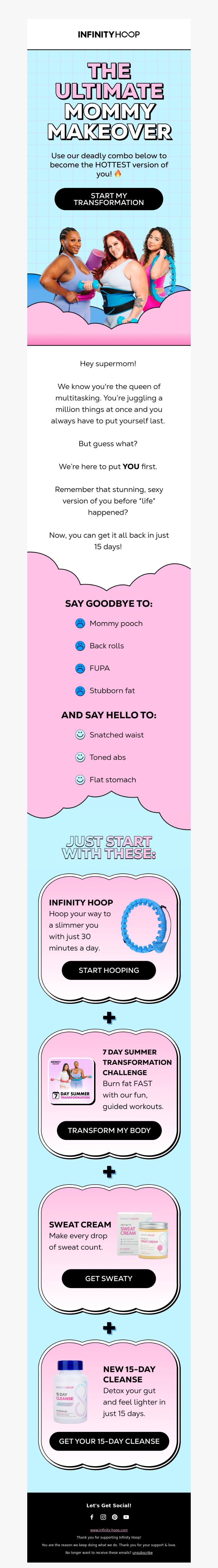Open the Facebook social icon
The height and width of the screenshot is (1568, 218).
92,1517
